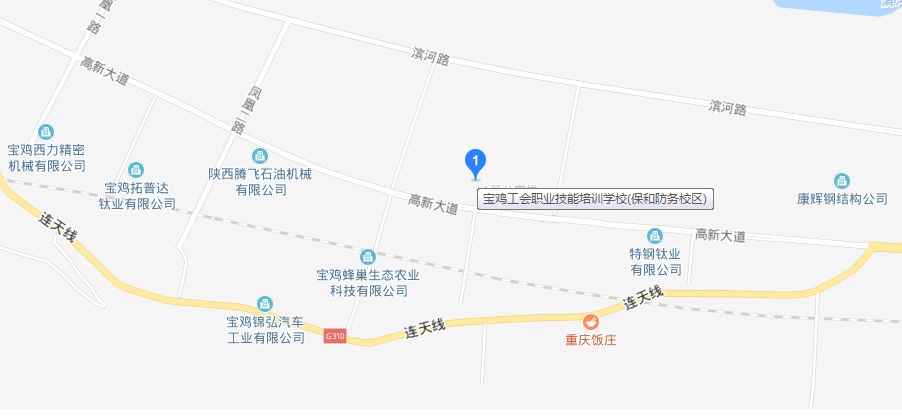Screen dimensions: 902x420
Task: Select the 重庆饭庄 restaurant marker
Action: point(591,322)
